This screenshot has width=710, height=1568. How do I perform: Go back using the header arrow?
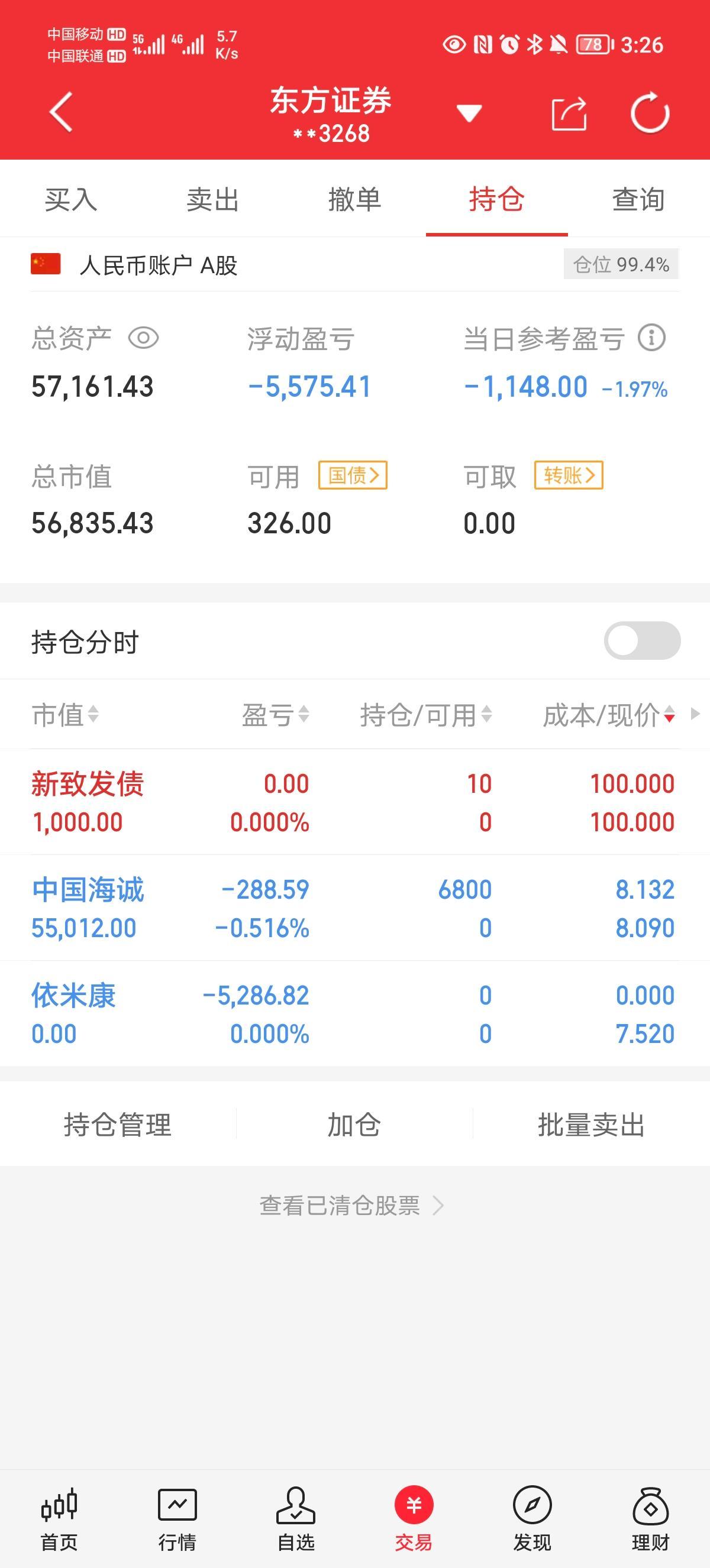(61, 112)
